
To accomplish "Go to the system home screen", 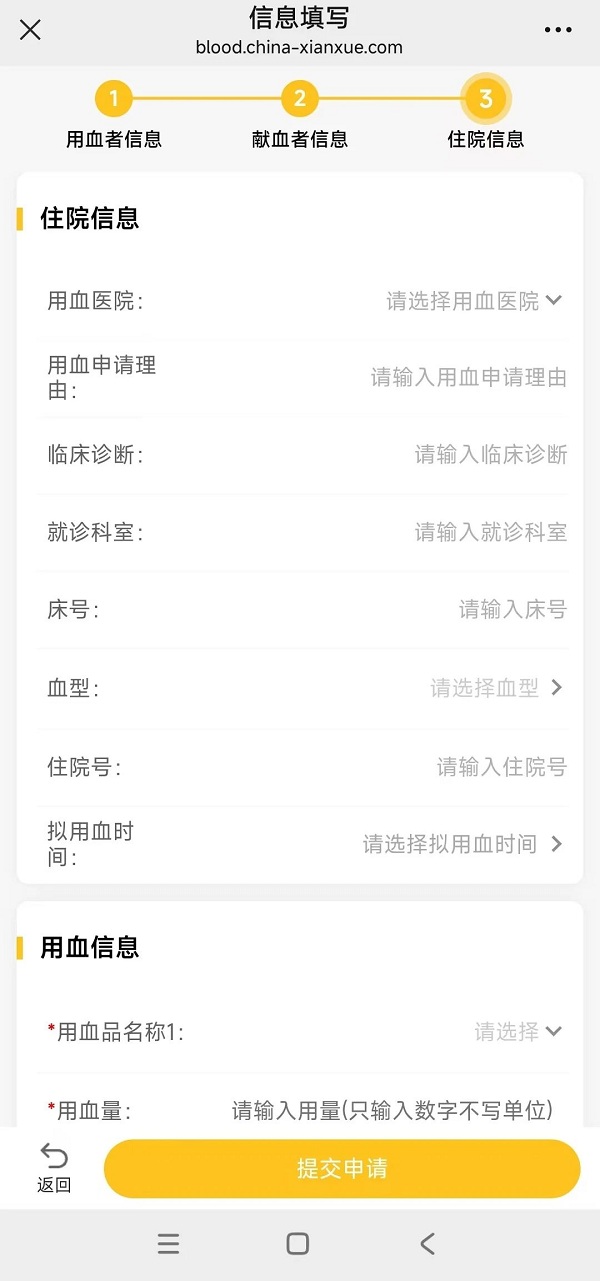I will [298, 1244].
